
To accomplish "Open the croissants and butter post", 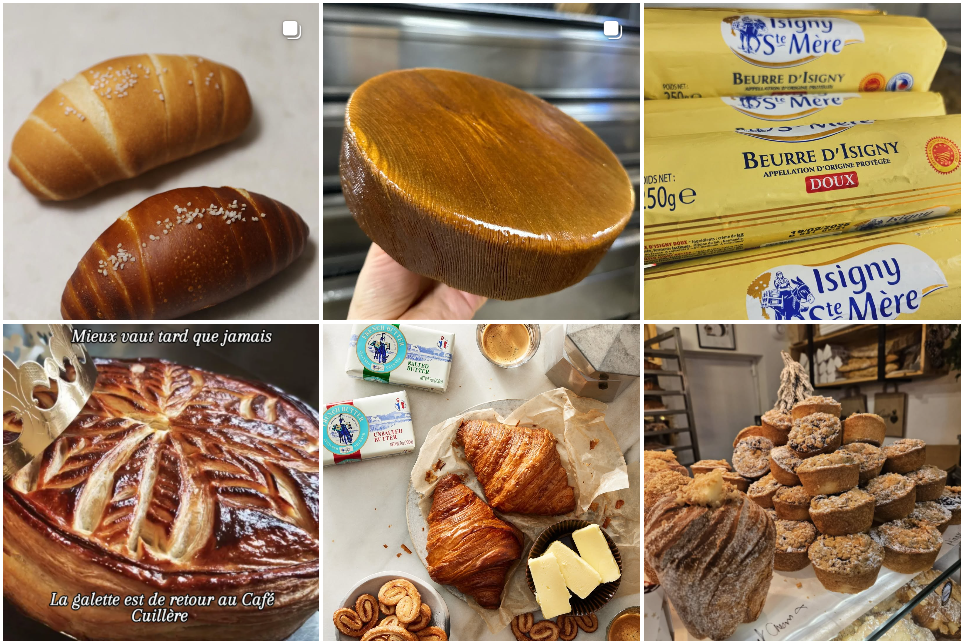I will (481, 480).
